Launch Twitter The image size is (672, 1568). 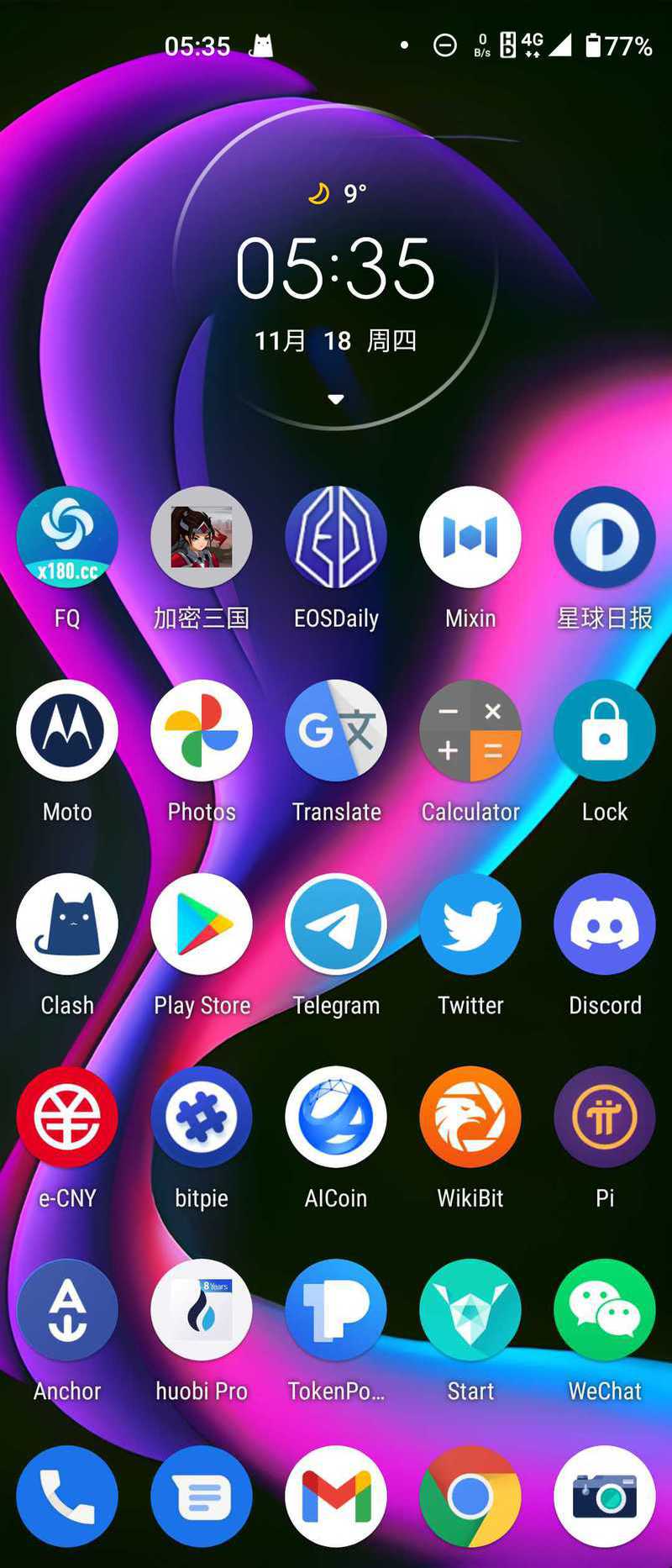[x=470, y=924]
